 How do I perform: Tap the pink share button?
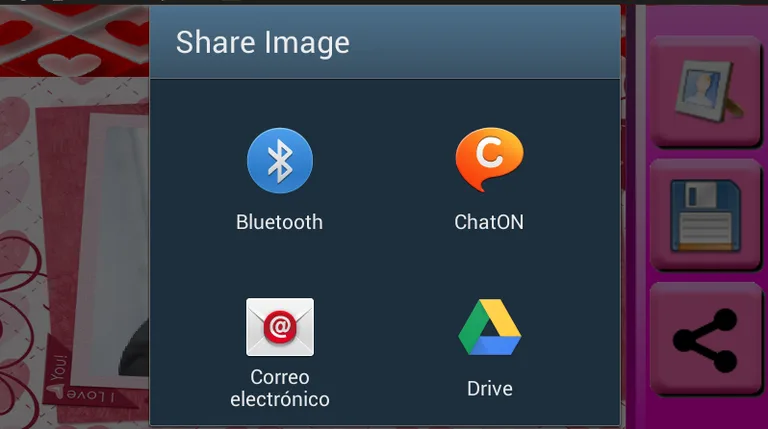705,340
